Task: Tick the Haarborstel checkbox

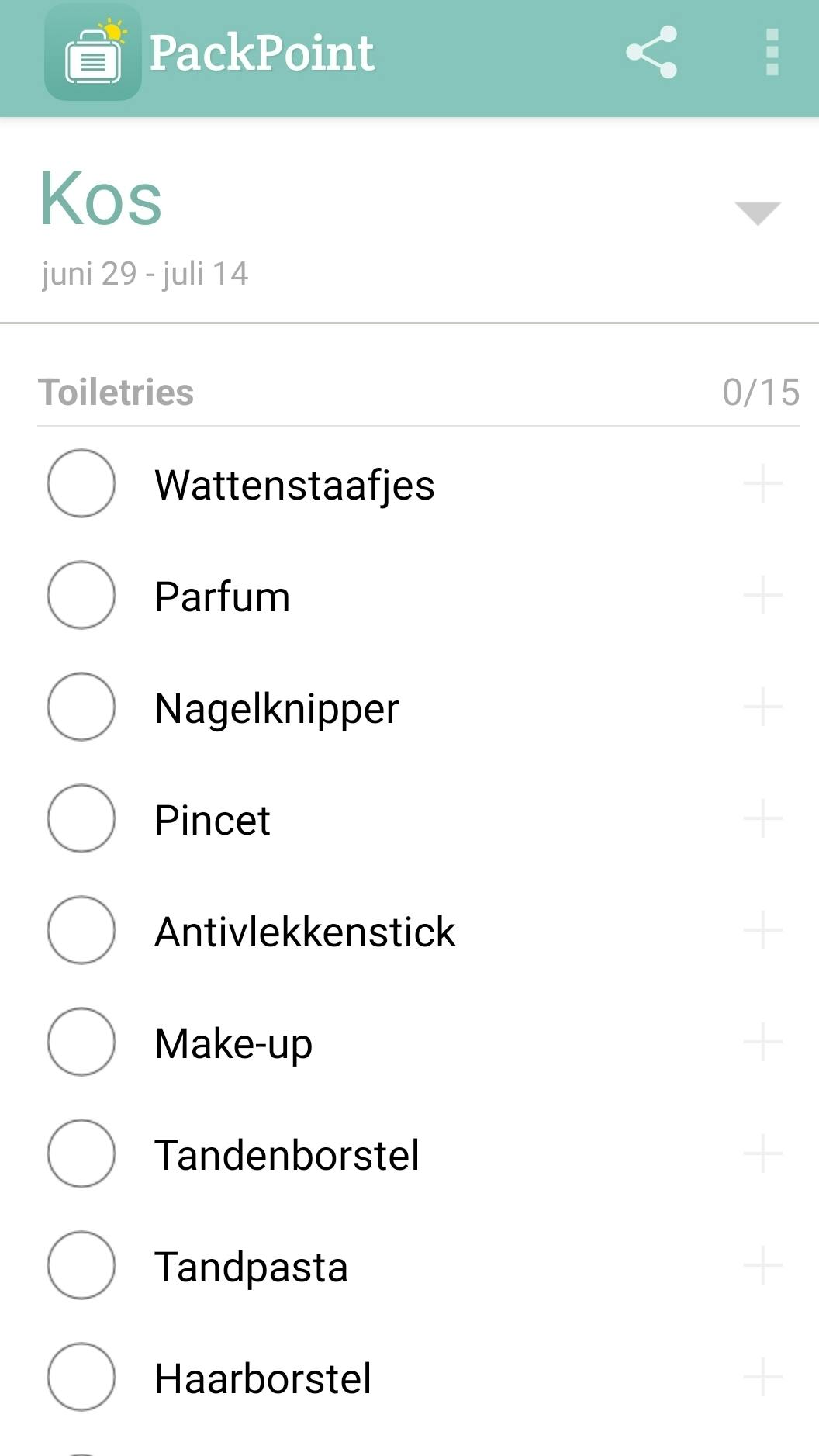Action: click(81, 1377)
